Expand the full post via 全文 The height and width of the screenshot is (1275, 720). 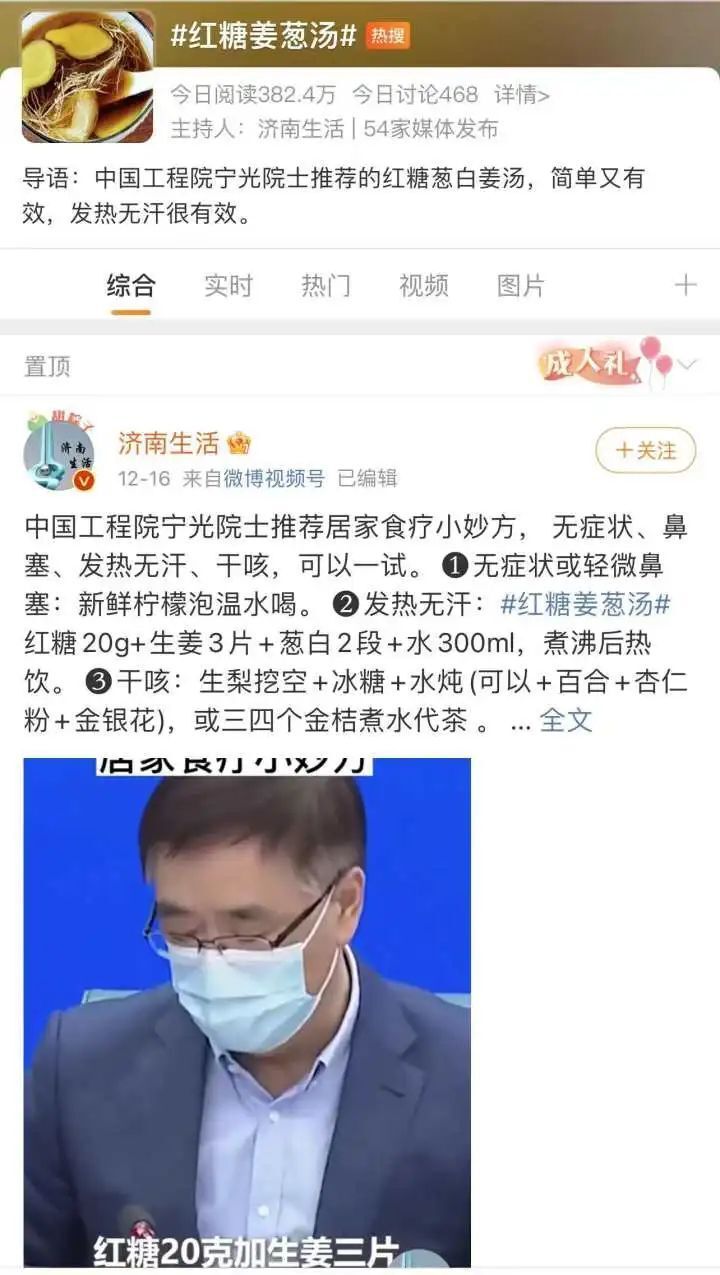pyautogui.click(x=565, y=722)
